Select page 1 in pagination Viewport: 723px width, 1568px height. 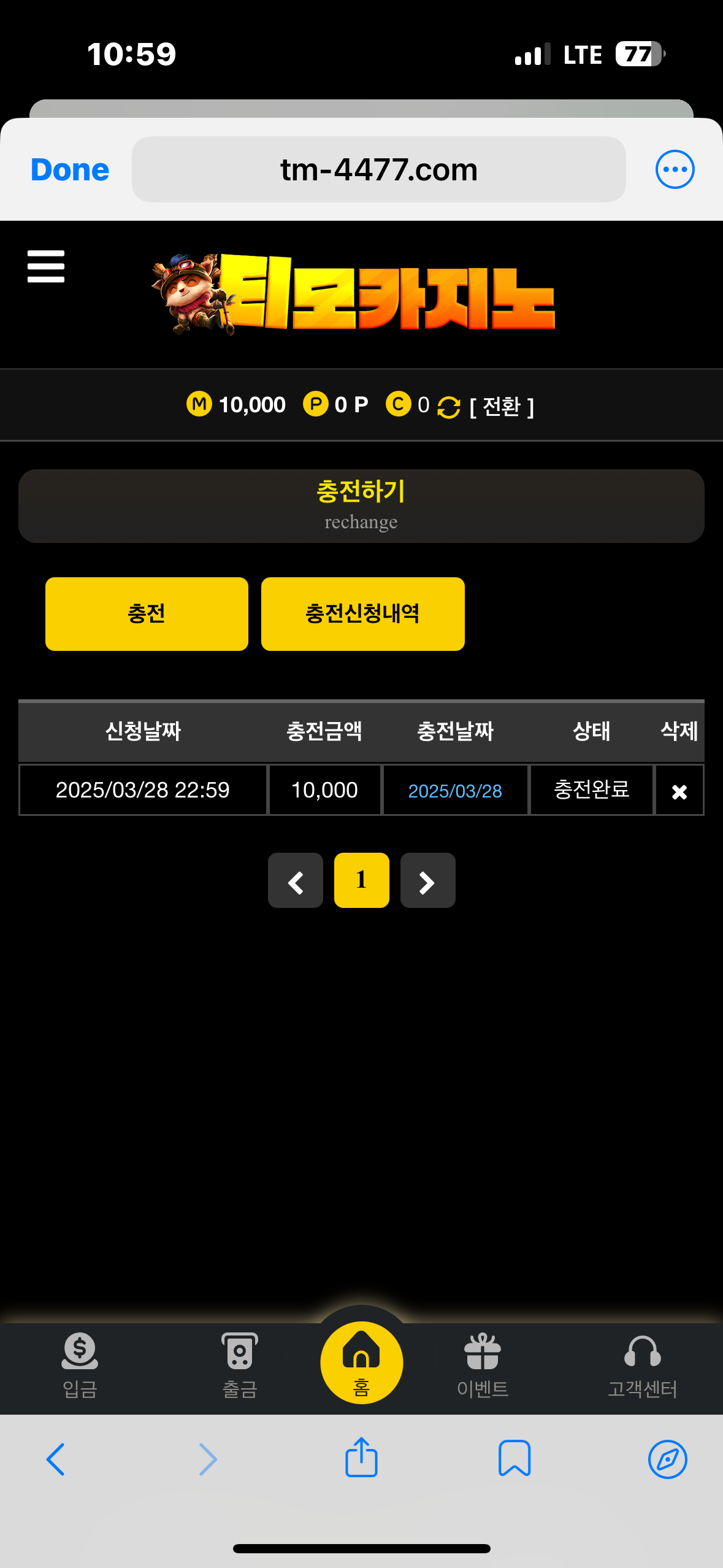coord(361,880)
